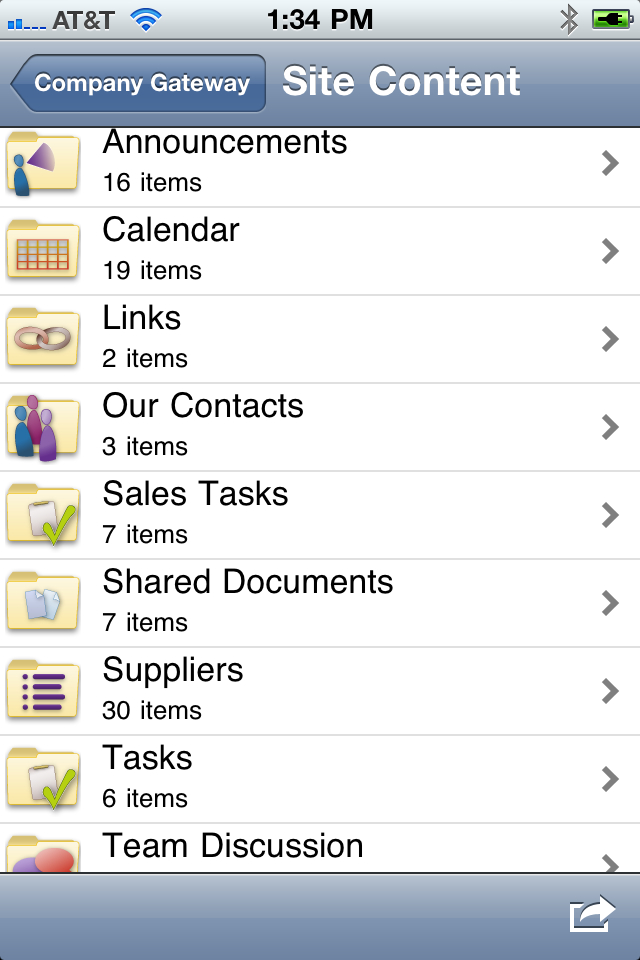Image resolution: width=640 pixels, height=960 pixels.
Task: Open the Team Discussion board
Action: click(320, 850)
